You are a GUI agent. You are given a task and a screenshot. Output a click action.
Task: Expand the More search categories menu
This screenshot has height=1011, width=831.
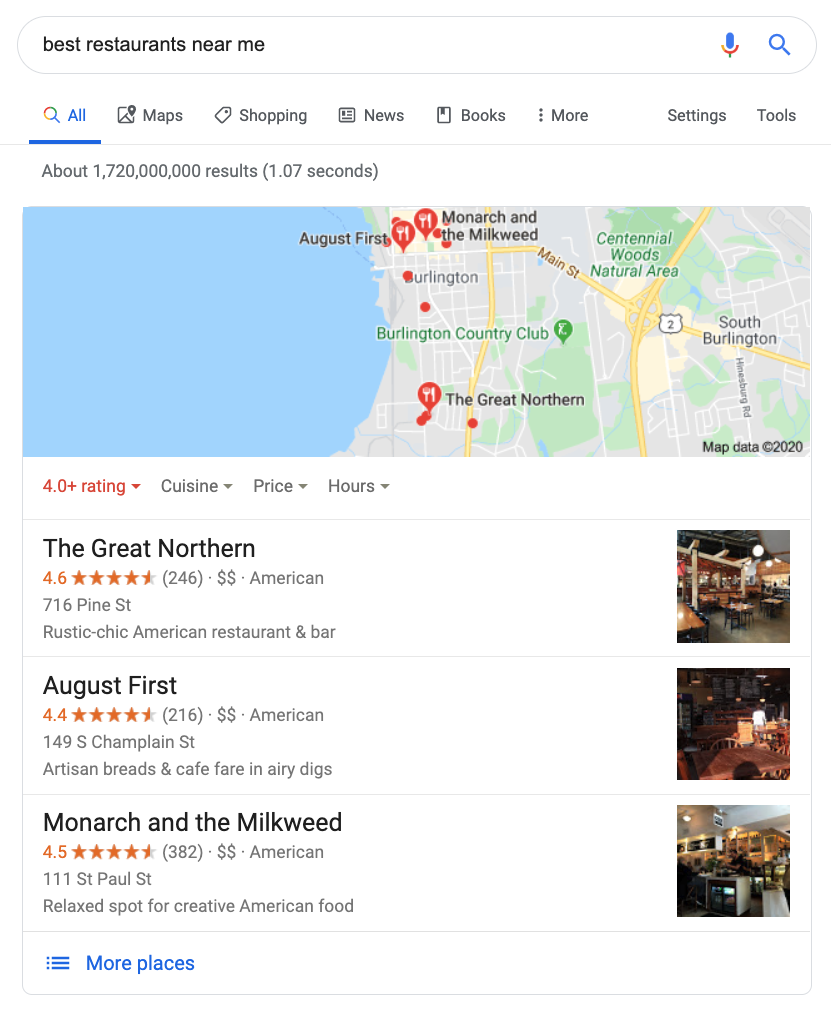[x=562, y=116]
